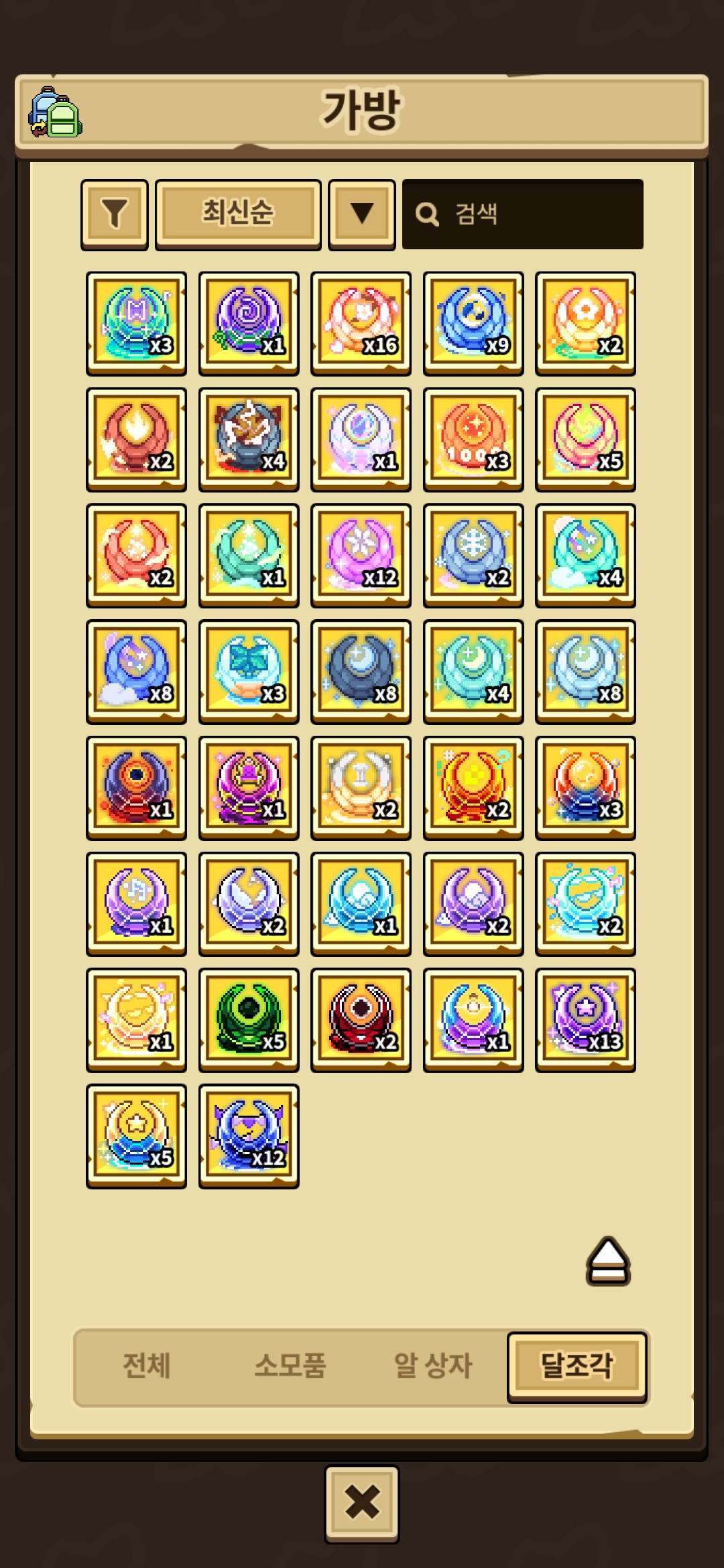The width and height of the screenshot is (724, 1568).
Task: Open the filter funnel button
Action: coord(114,214)
